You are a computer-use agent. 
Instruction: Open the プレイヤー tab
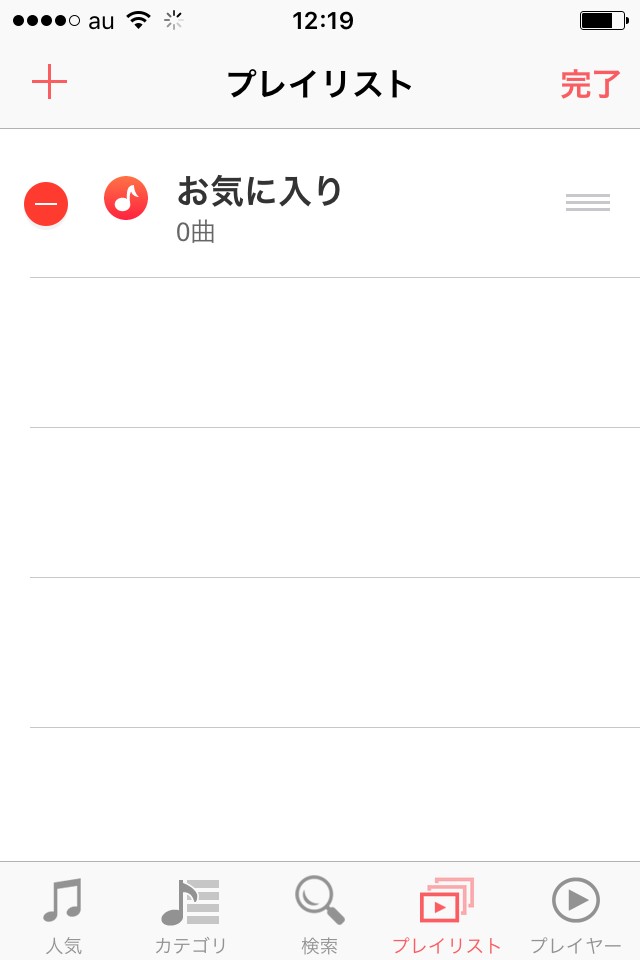pos(576,914)
